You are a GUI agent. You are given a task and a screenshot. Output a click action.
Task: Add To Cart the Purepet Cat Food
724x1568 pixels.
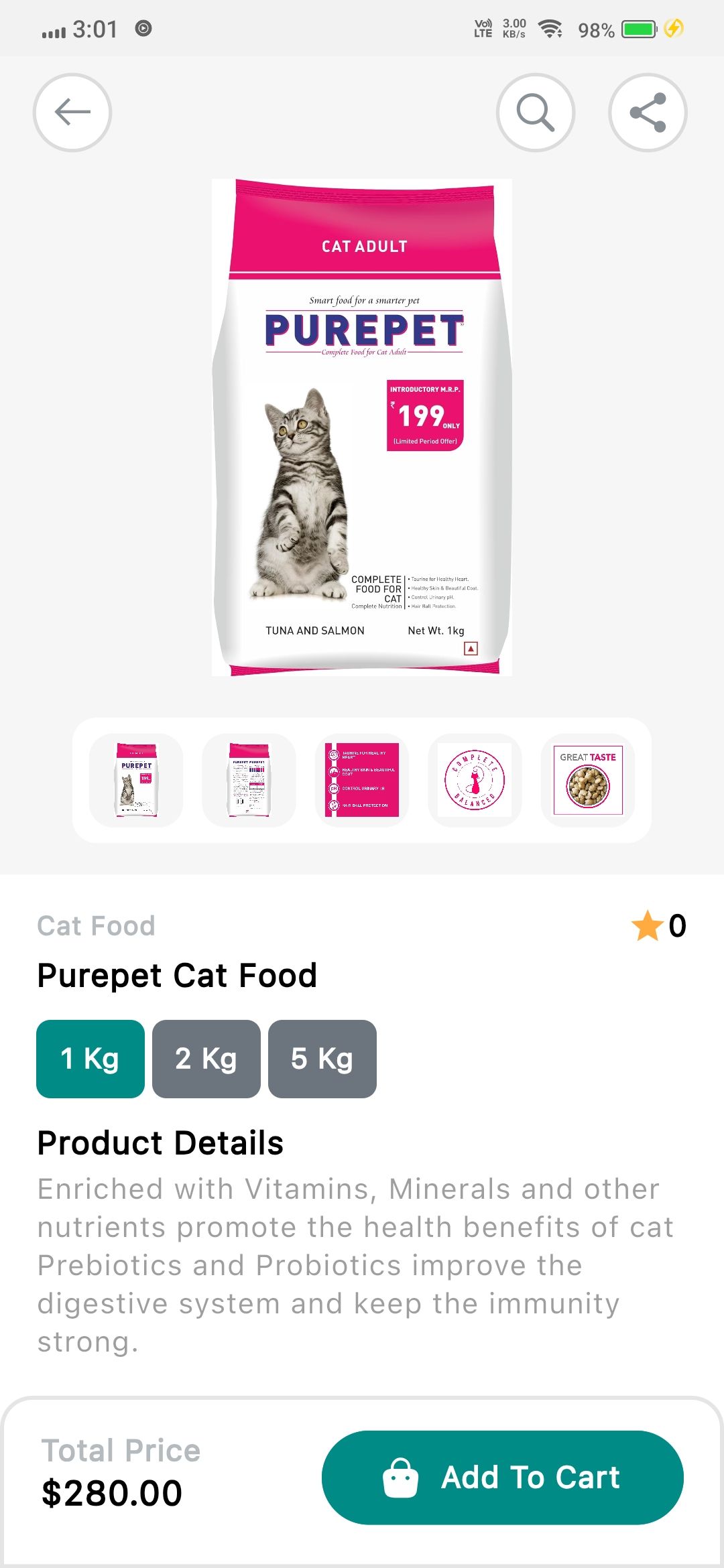pyautogui.click(x=503, y=1478)
